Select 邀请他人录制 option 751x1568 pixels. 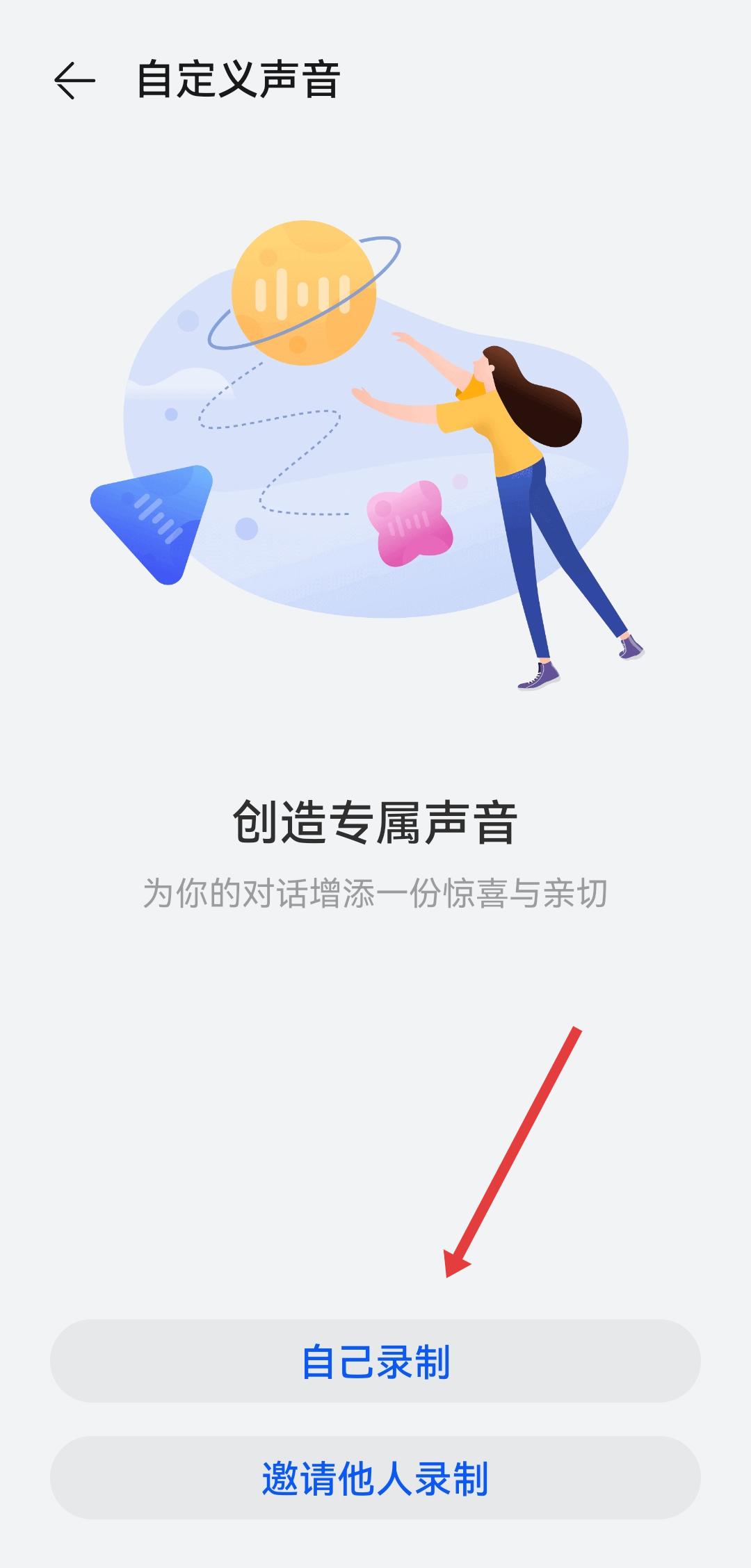click(375, 1478)
